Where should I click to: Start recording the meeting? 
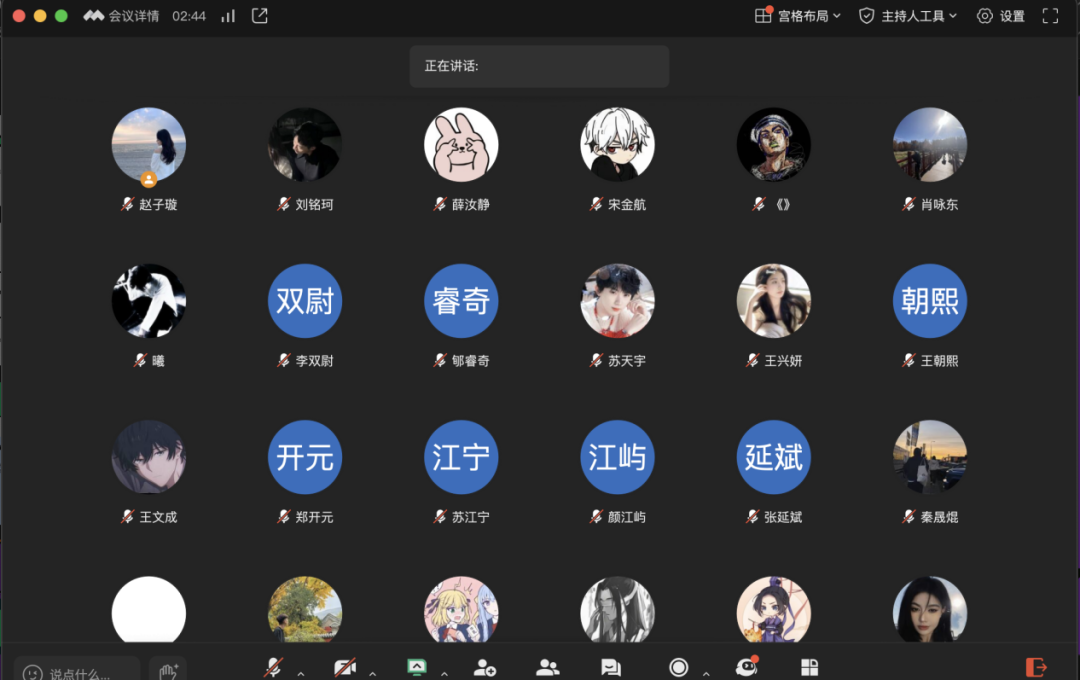pyautogui.click(x=679, y=667)
